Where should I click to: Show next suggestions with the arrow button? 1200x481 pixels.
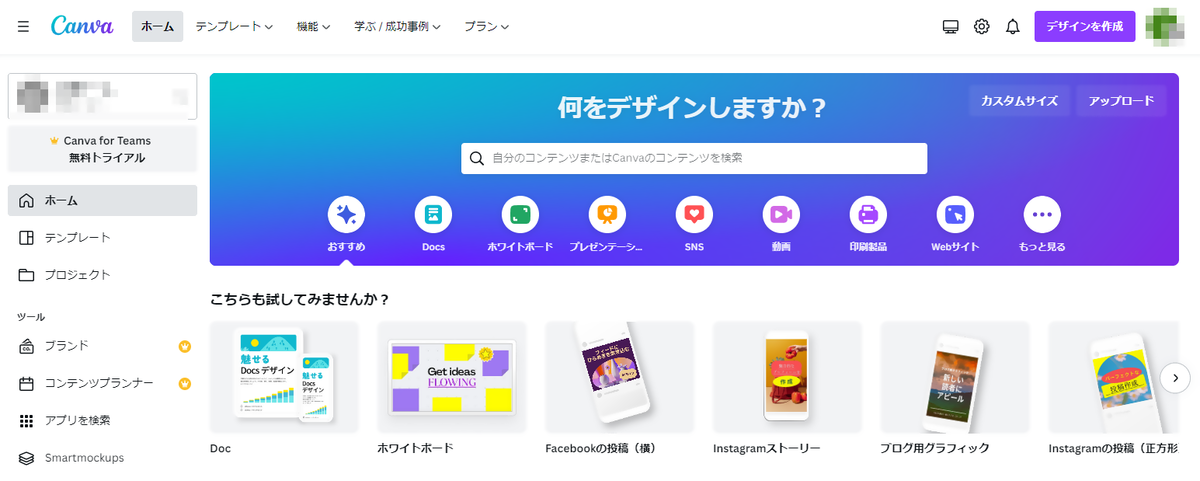1176,377
